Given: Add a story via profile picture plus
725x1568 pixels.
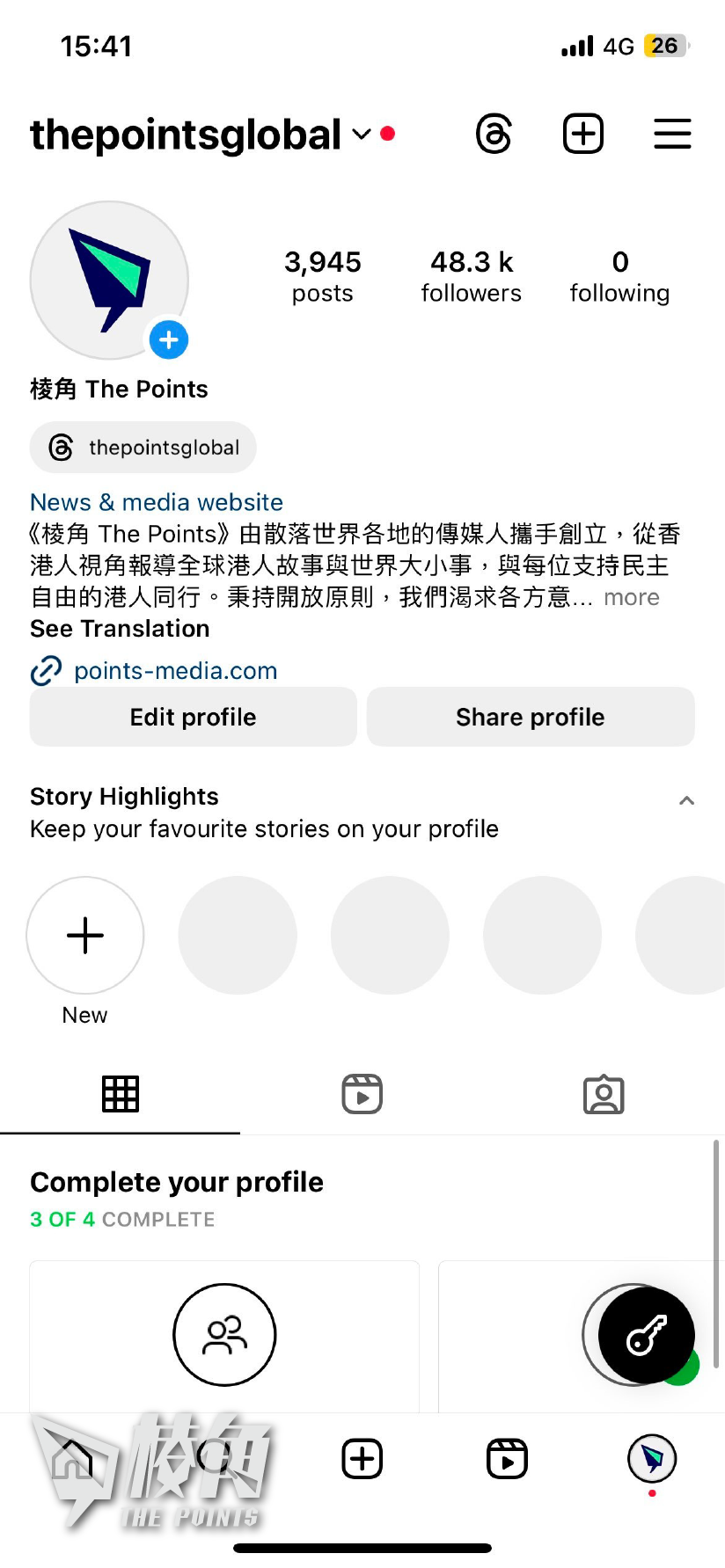Looking at the screenshot, I should [x=169, y=340].
